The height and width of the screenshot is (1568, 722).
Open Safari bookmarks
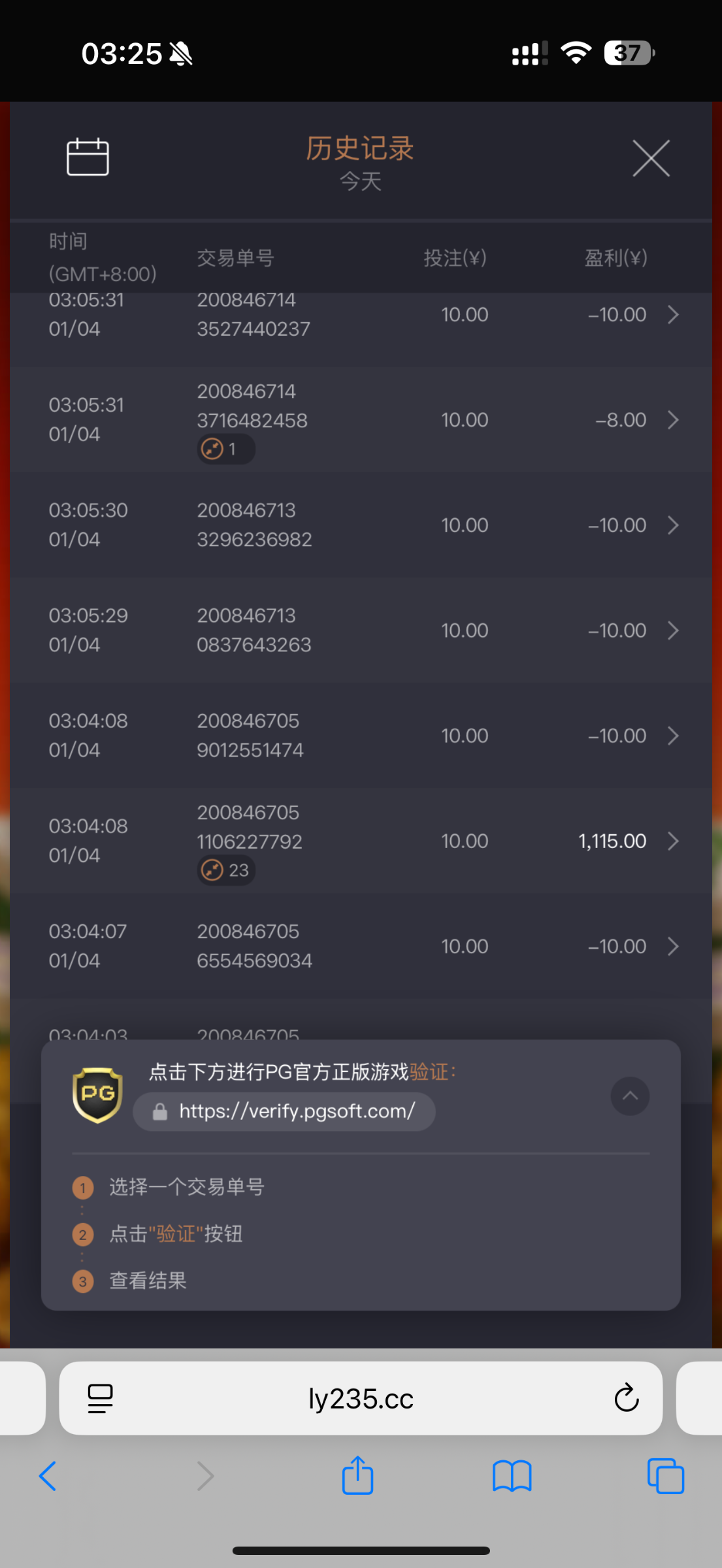tap(512, 1476)
